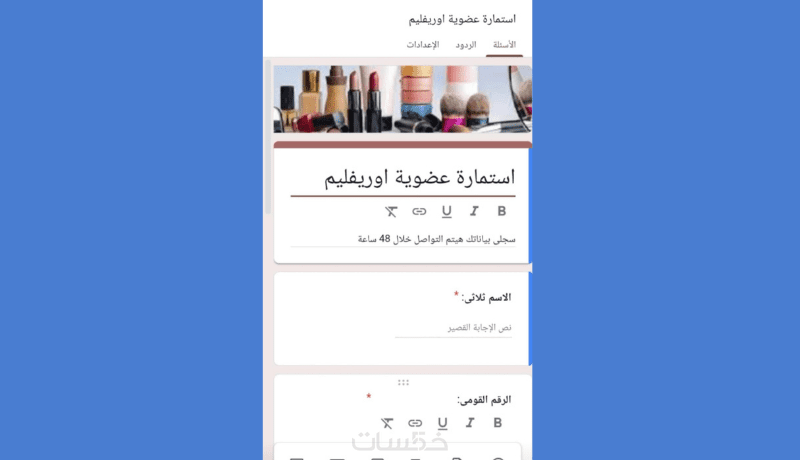Image resolution: width=800 pixels, height=460 pixels.
Task: Switch to the الردود tab
Action: pos(466,46)
